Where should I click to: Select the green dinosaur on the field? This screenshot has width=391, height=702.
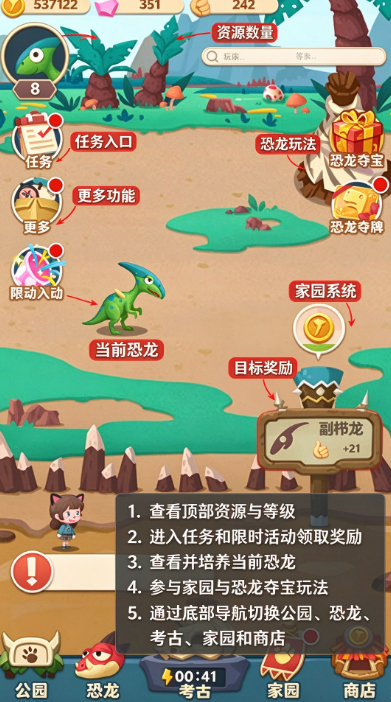pyautogui.click(x=125, y=298)
